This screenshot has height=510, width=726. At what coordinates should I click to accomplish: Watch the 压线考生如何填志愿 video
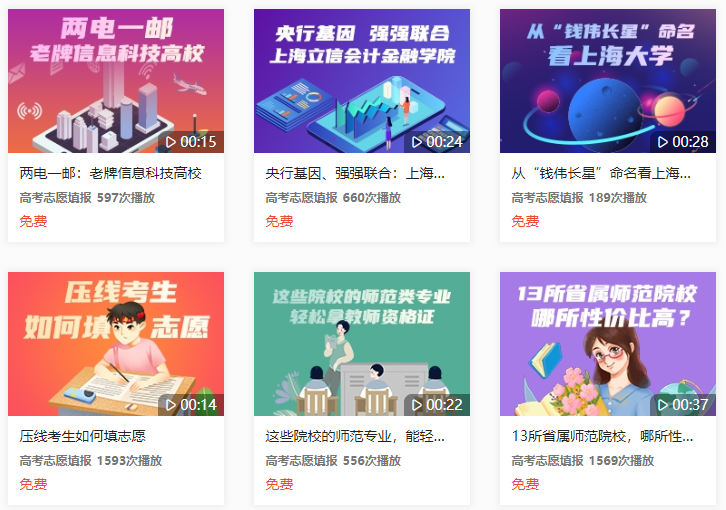coord(116,344)
